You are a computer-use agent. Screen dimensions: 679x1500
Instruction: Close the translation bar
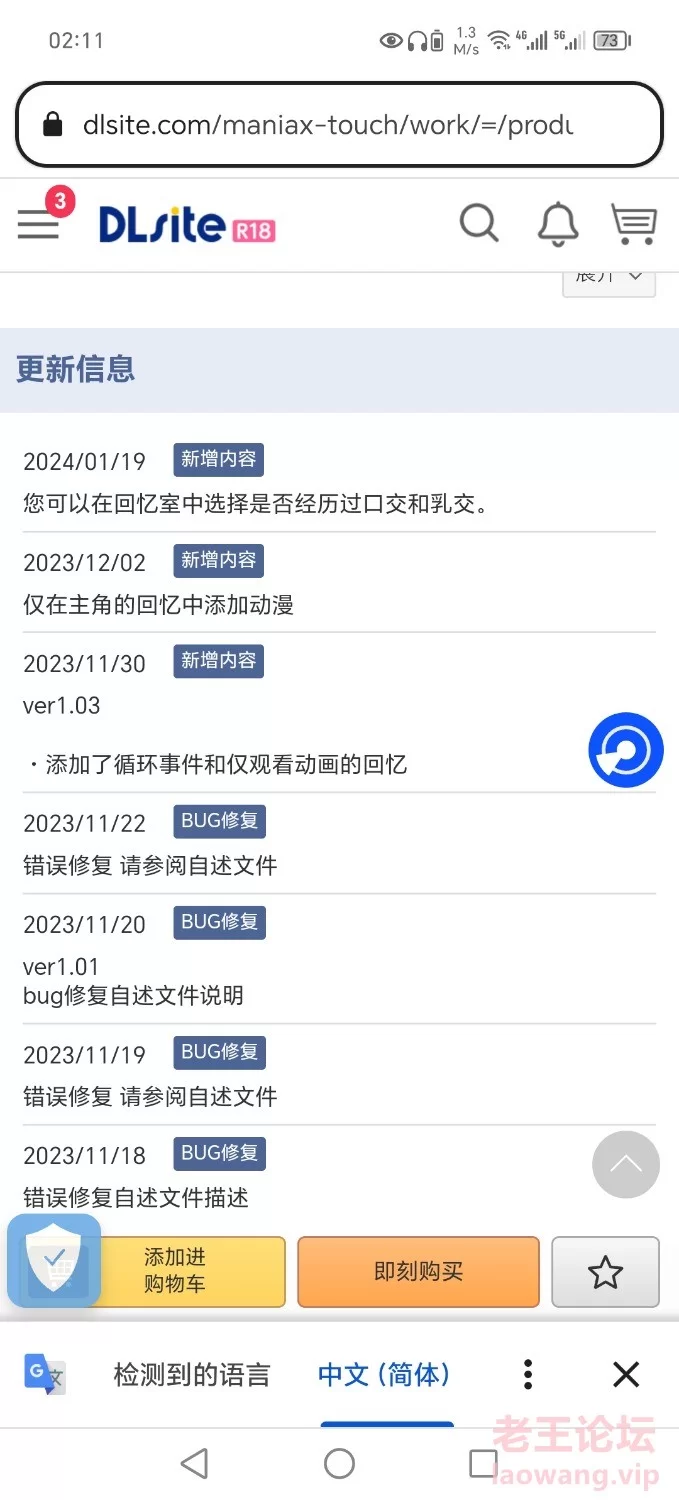pos(625,1375)
